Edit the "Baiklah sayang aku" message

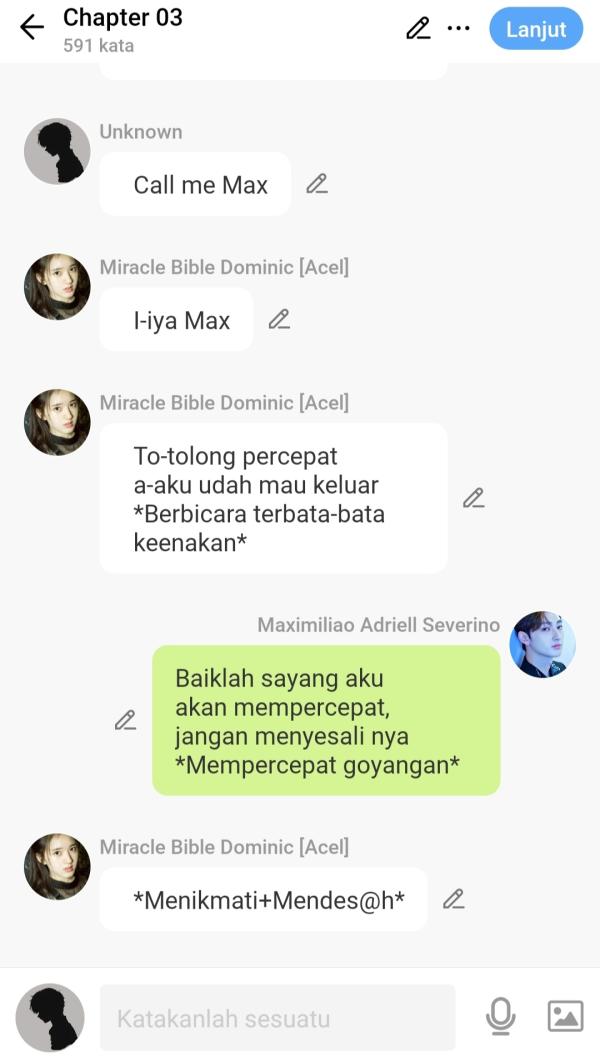click(125, 720)
